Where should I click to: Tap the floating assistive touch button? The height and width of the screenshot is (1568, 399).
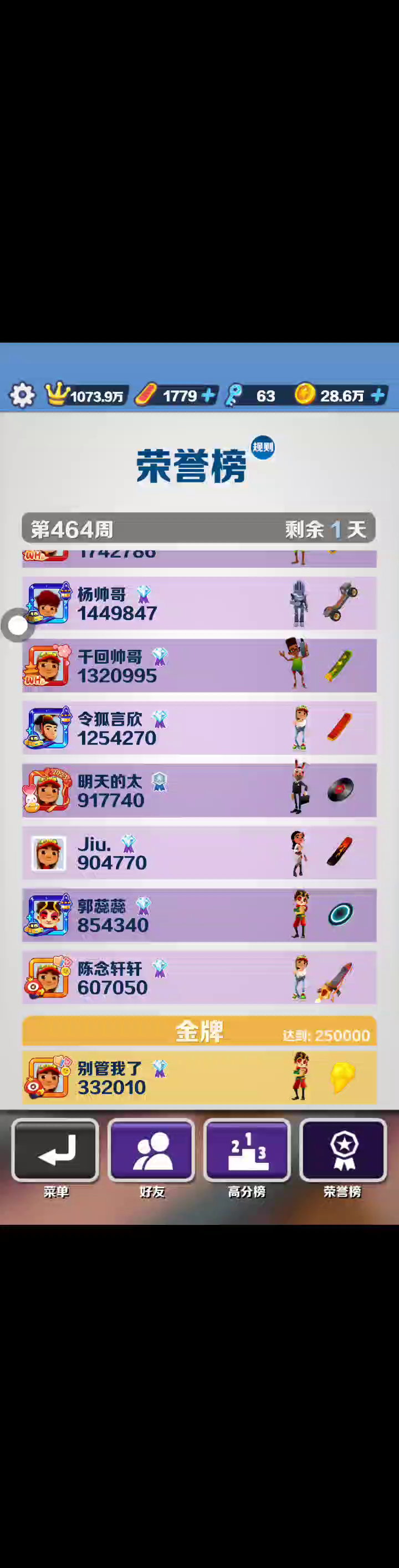coord(18,624)
